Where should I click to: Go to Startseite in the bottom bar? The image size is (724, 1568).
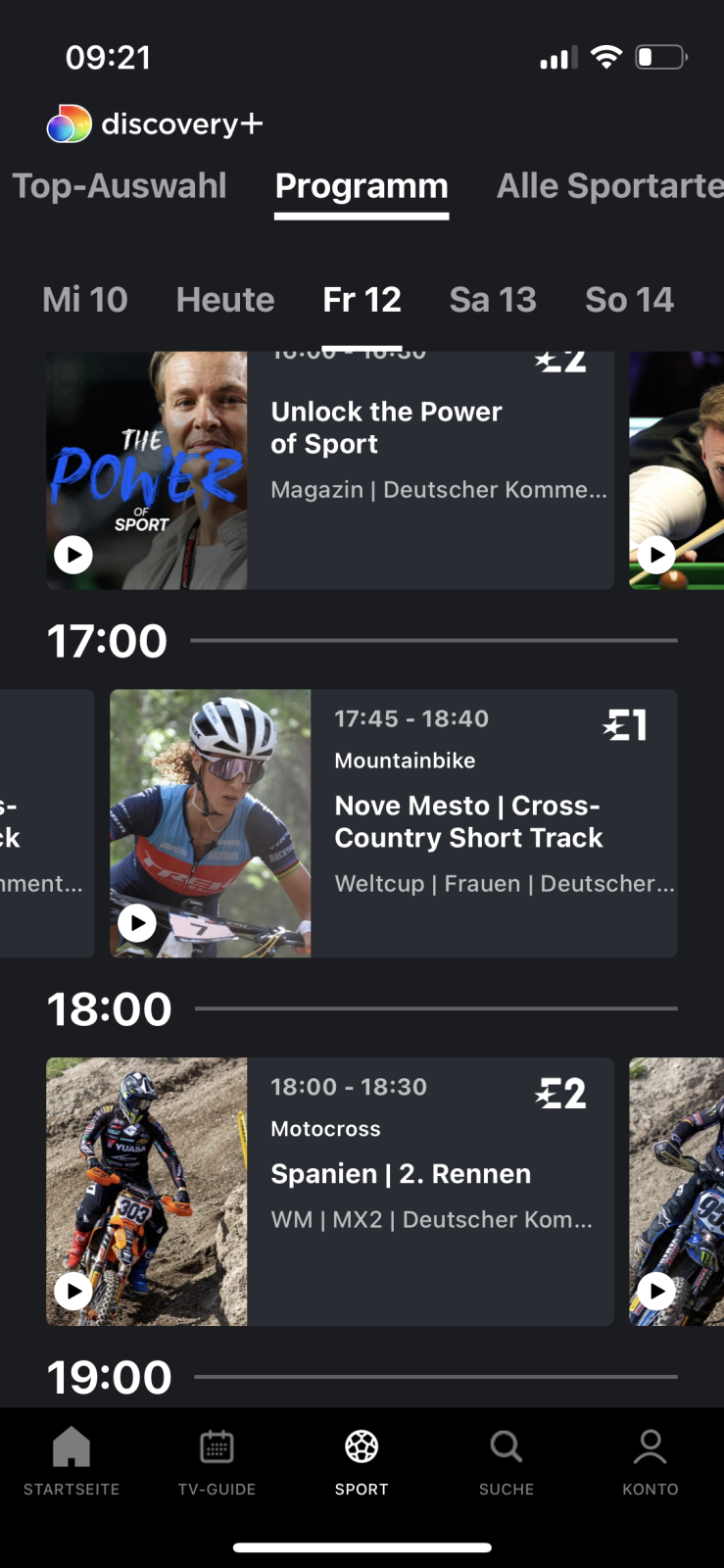[x=72, y=1461]
